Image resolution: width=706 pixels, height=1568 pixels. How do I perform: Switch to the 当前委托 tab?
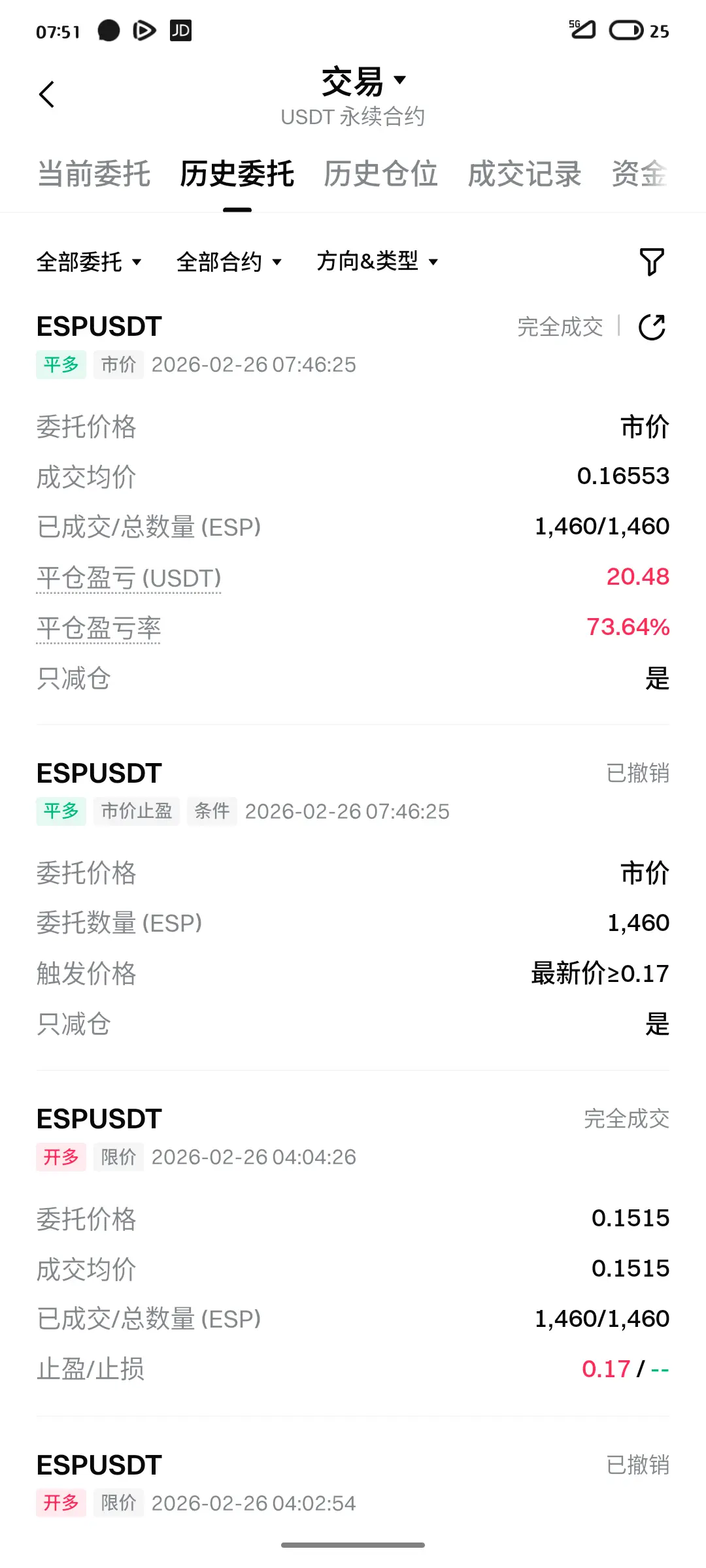(94, 174)
